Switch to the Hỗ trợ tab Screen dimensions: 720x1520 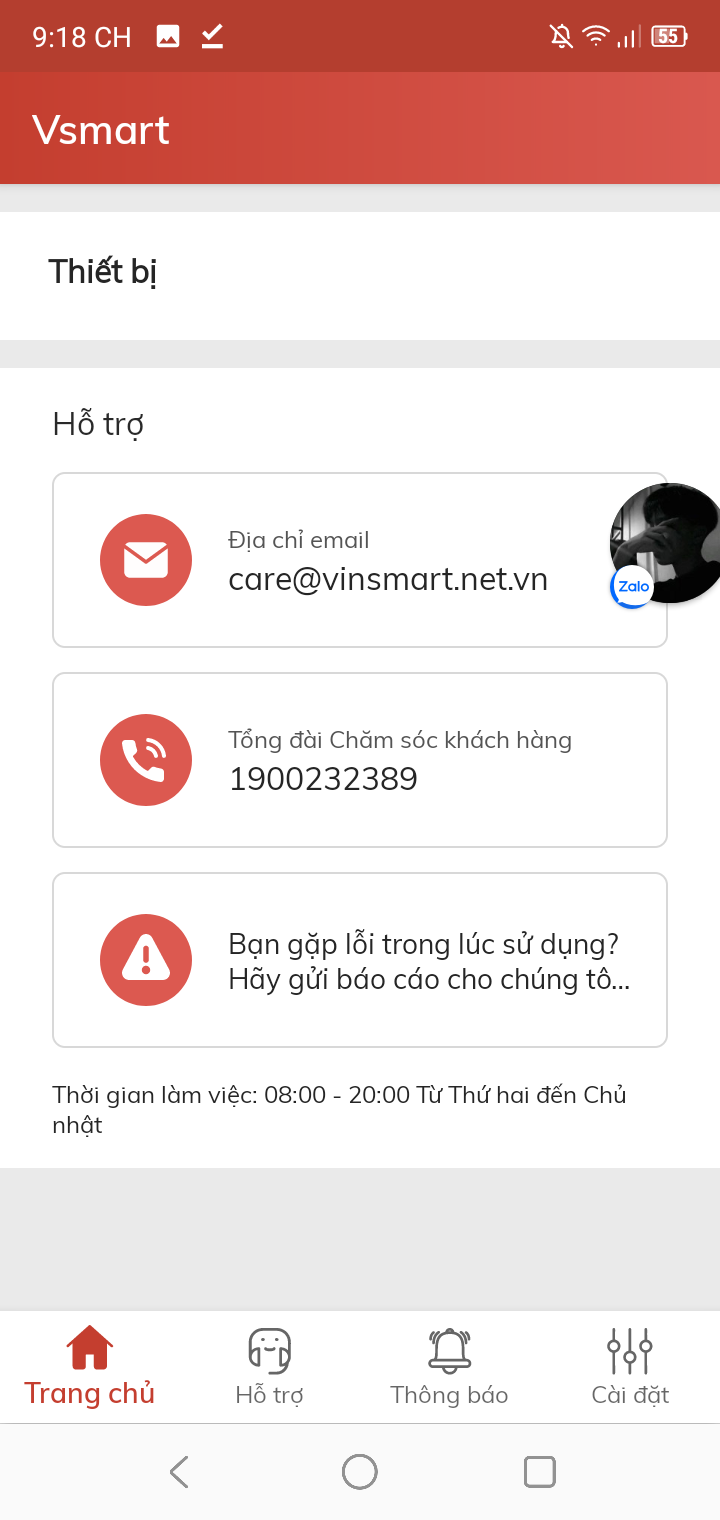coord(270,1366)
